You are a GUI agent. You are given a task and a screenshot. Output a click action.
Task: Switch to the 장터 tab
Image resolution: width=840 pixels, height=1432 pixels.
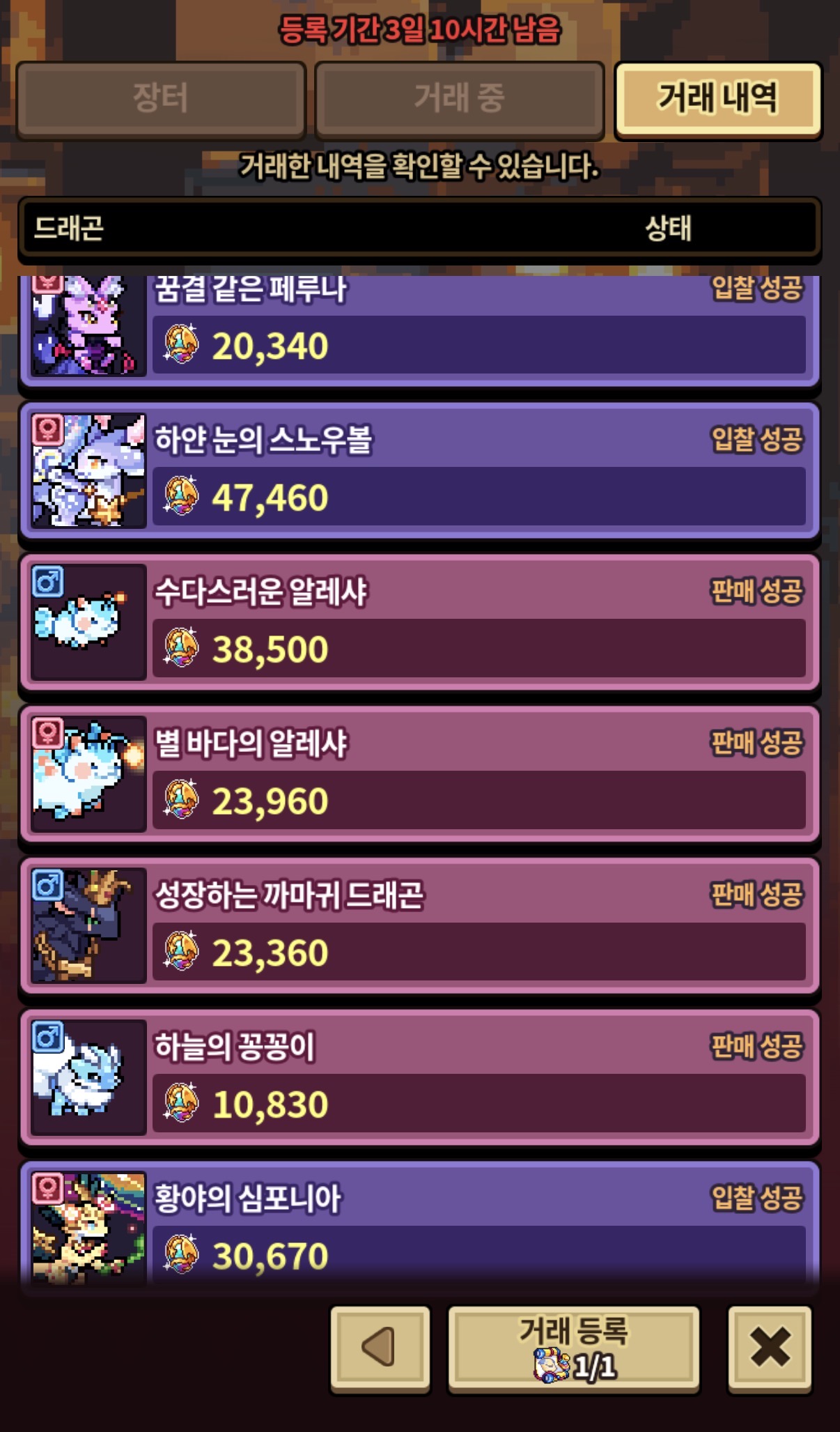coord(161,99)
